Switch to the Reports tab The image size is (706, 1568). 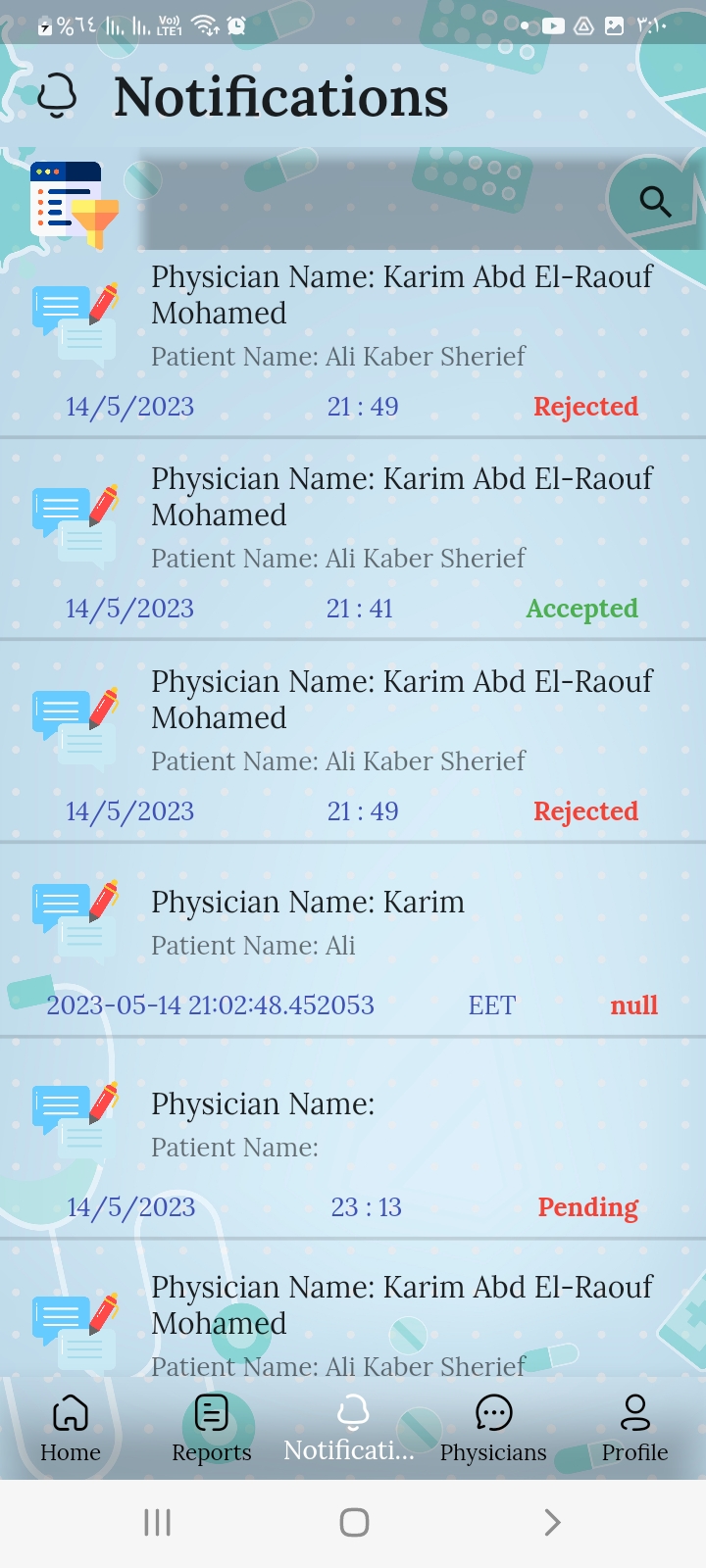[x=211, y=1427]
